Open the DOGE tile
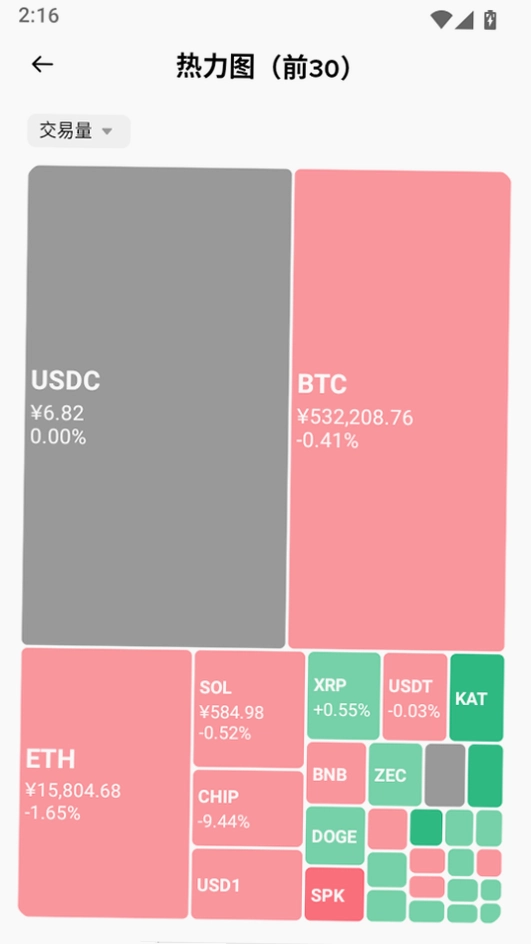The image size is (531, 944). (335, 836)
